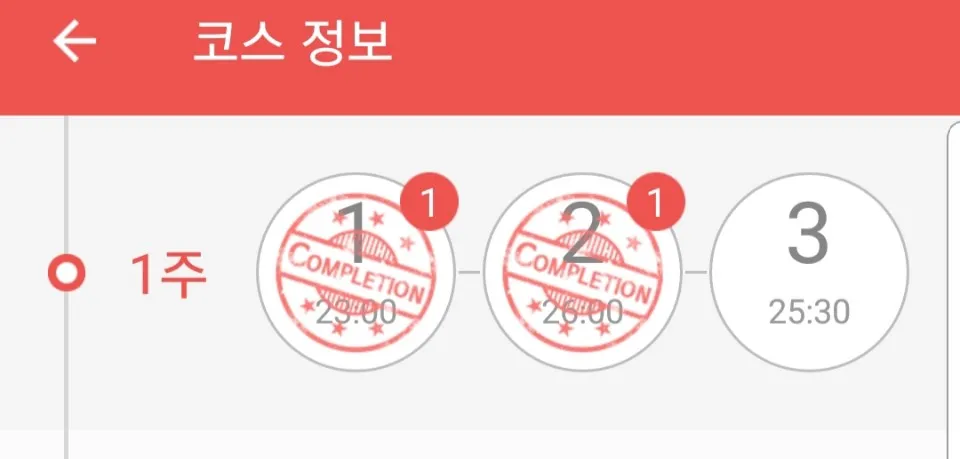Viewport: 960px width, 459px height.
Task: Go back from the 코스 정보 screen
Action: click(x=74, y=42)
